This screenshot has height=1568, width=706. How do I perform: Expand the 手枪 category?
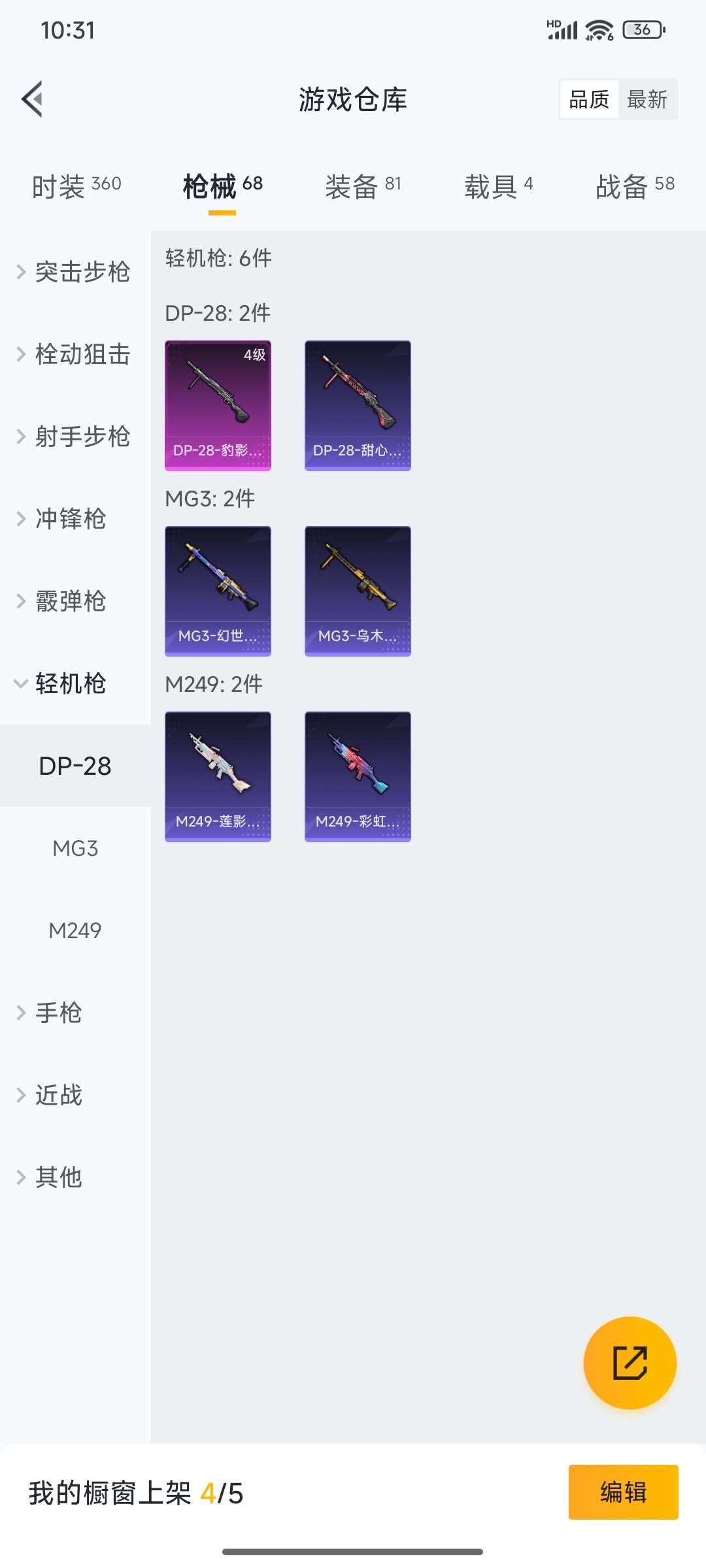pos(52,1013)
